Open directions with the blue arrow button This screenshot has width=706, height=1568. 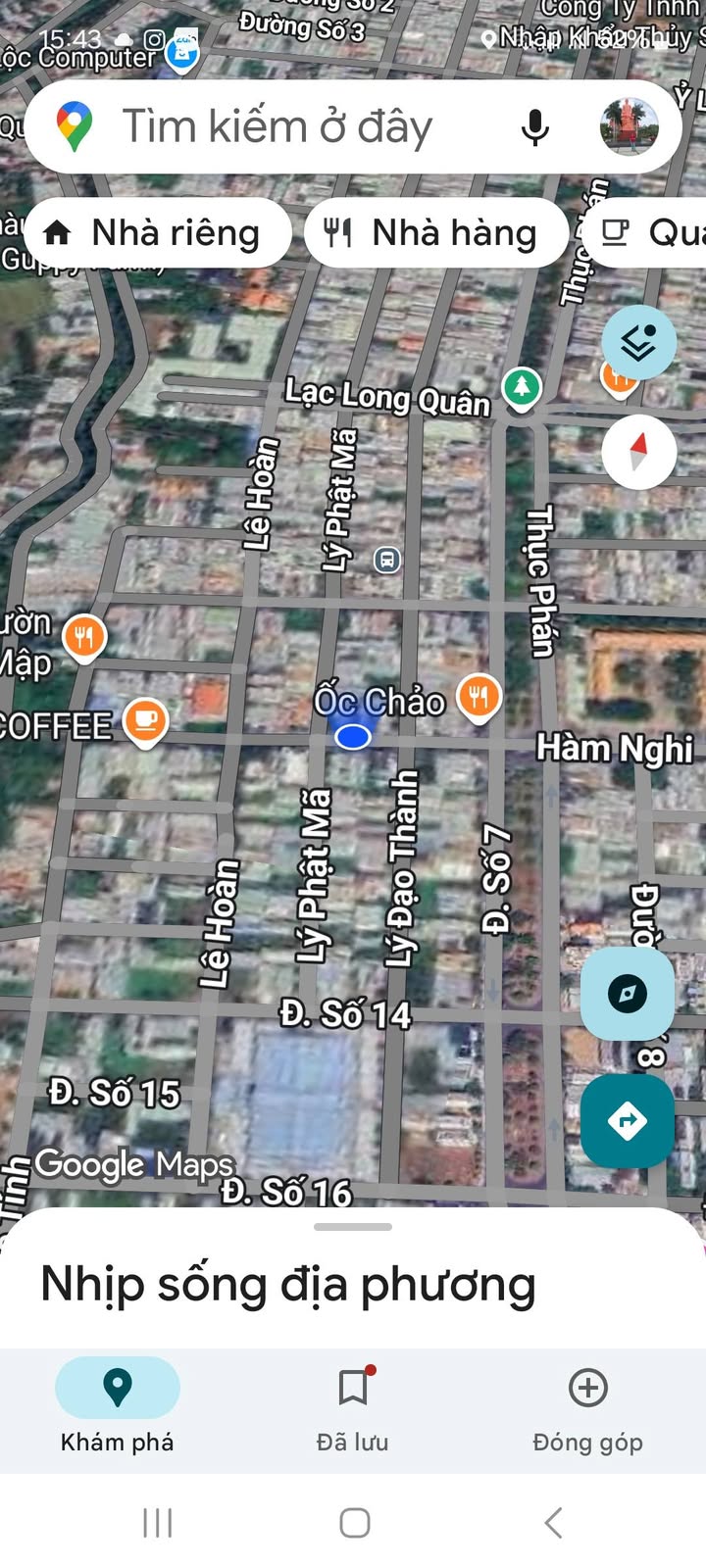pos(628,1120)
